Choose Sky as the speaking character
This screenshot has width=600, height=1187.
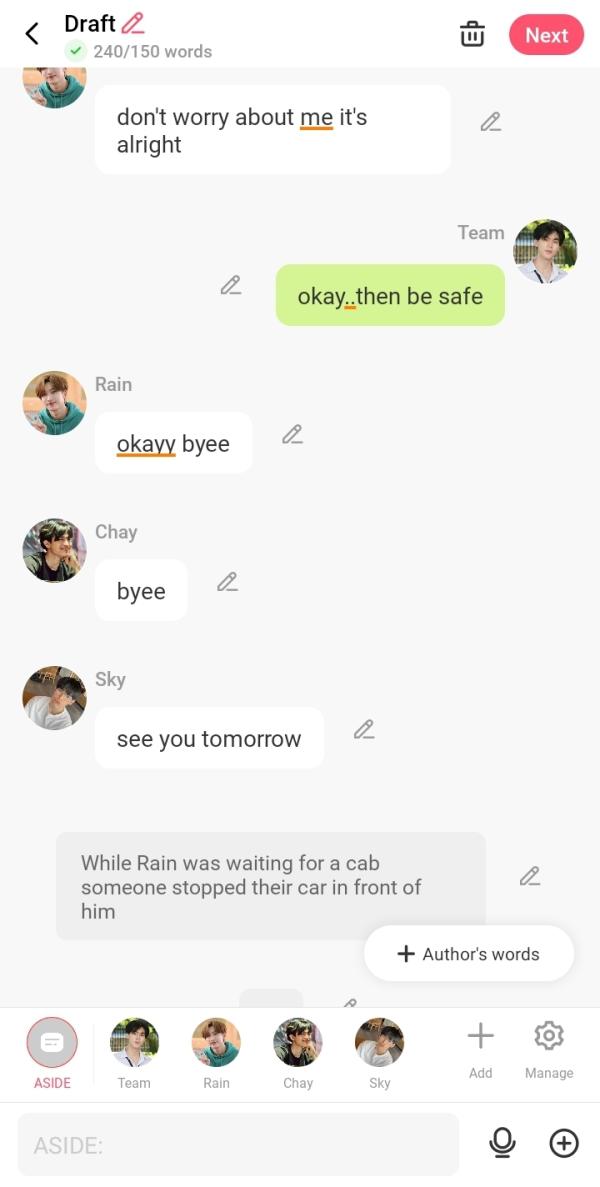click(x=380, y=1052)
